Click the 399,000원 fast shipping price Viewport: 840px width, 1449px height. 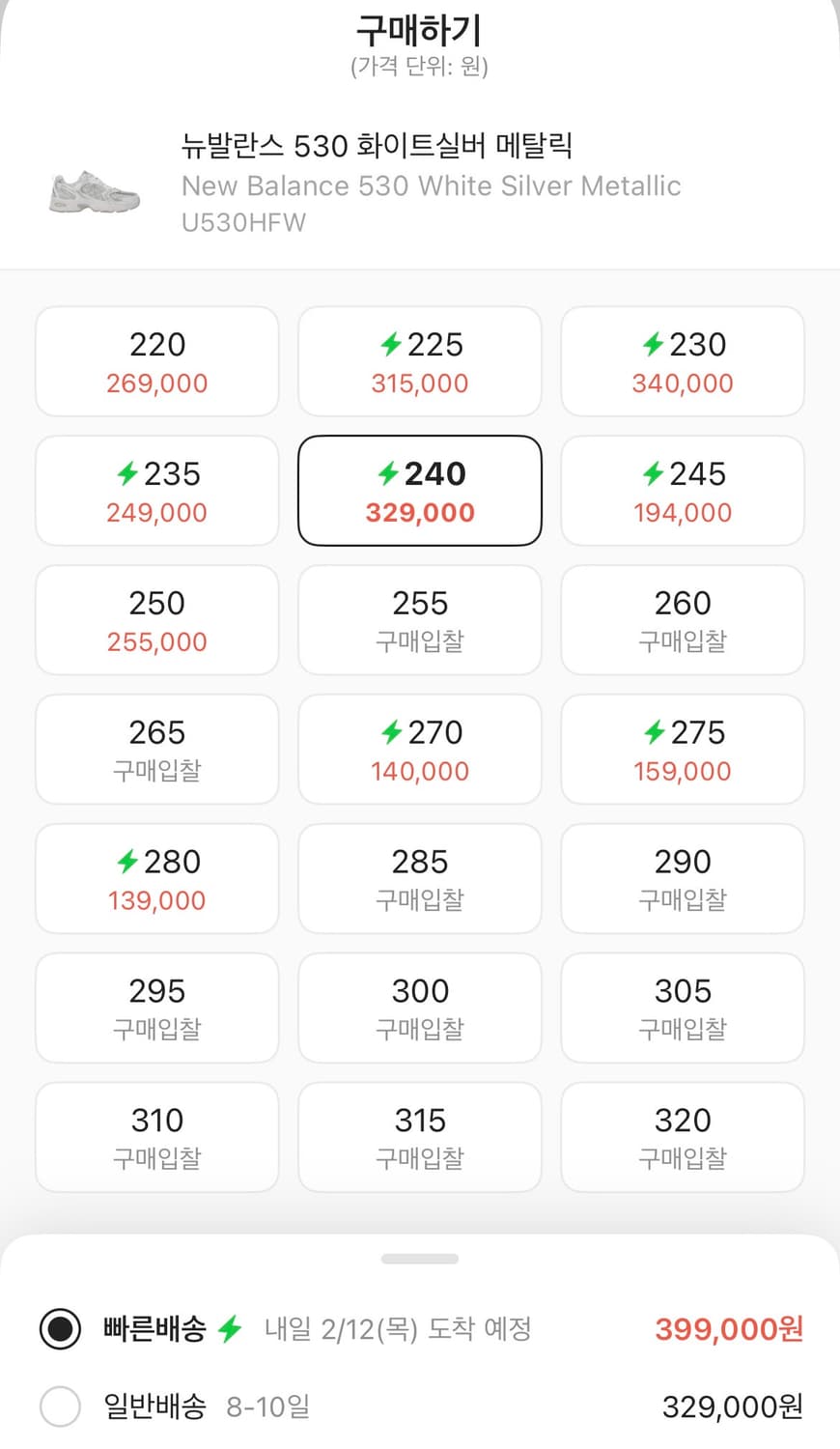[x=727, y=1328]
